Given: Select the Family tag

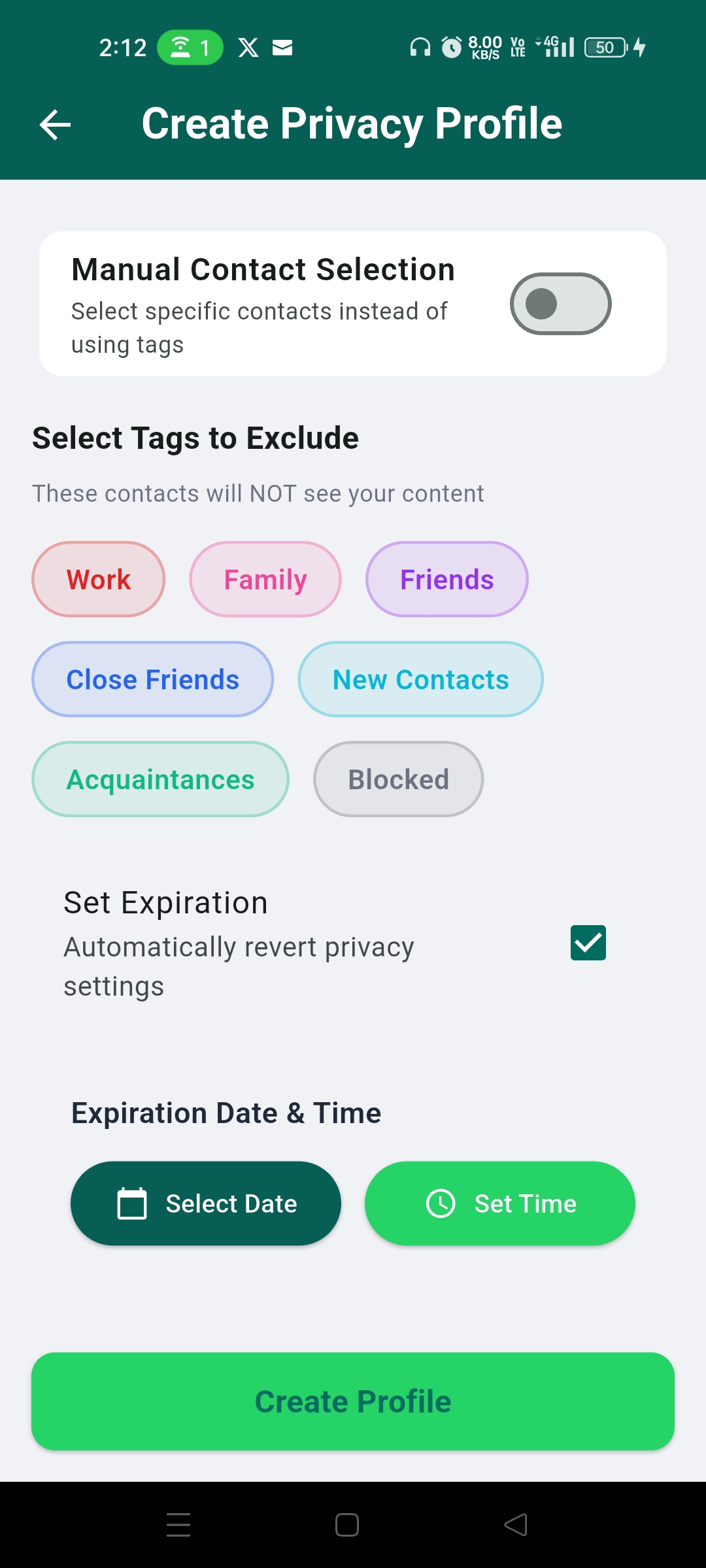Looking at the screenshot, I should (x=265, y=579).
